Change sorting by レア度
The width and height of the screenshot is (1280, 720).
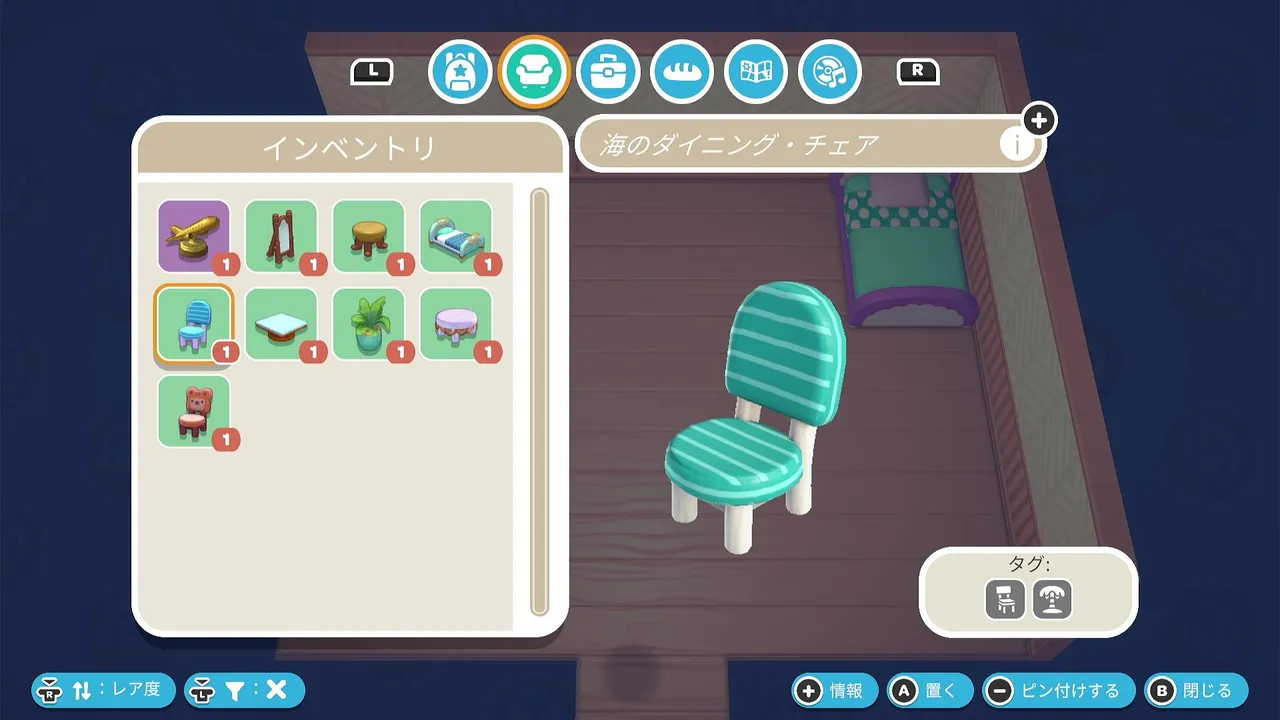click(103, 690)
